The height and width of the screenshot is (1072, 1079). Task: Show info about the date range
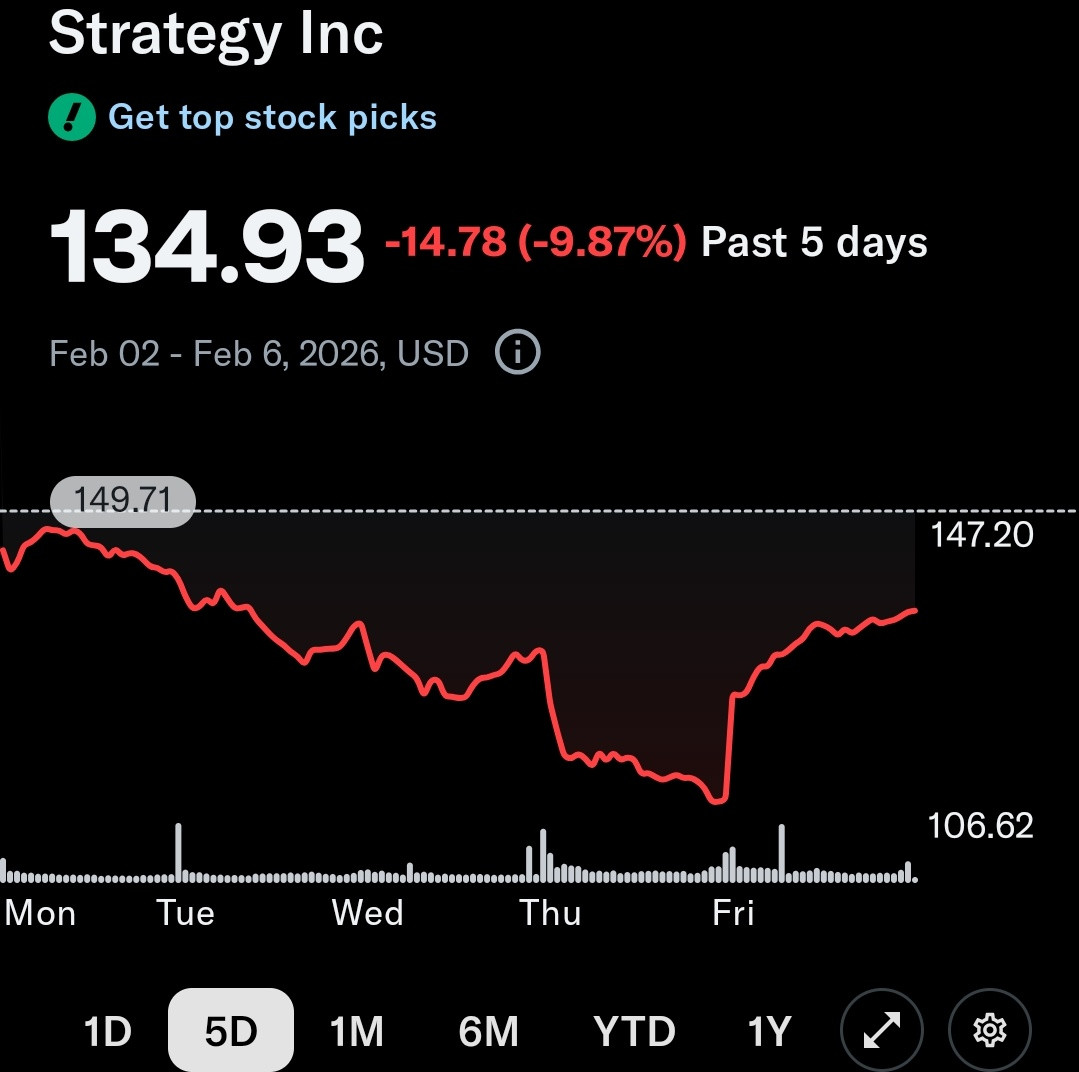point(518,353)
